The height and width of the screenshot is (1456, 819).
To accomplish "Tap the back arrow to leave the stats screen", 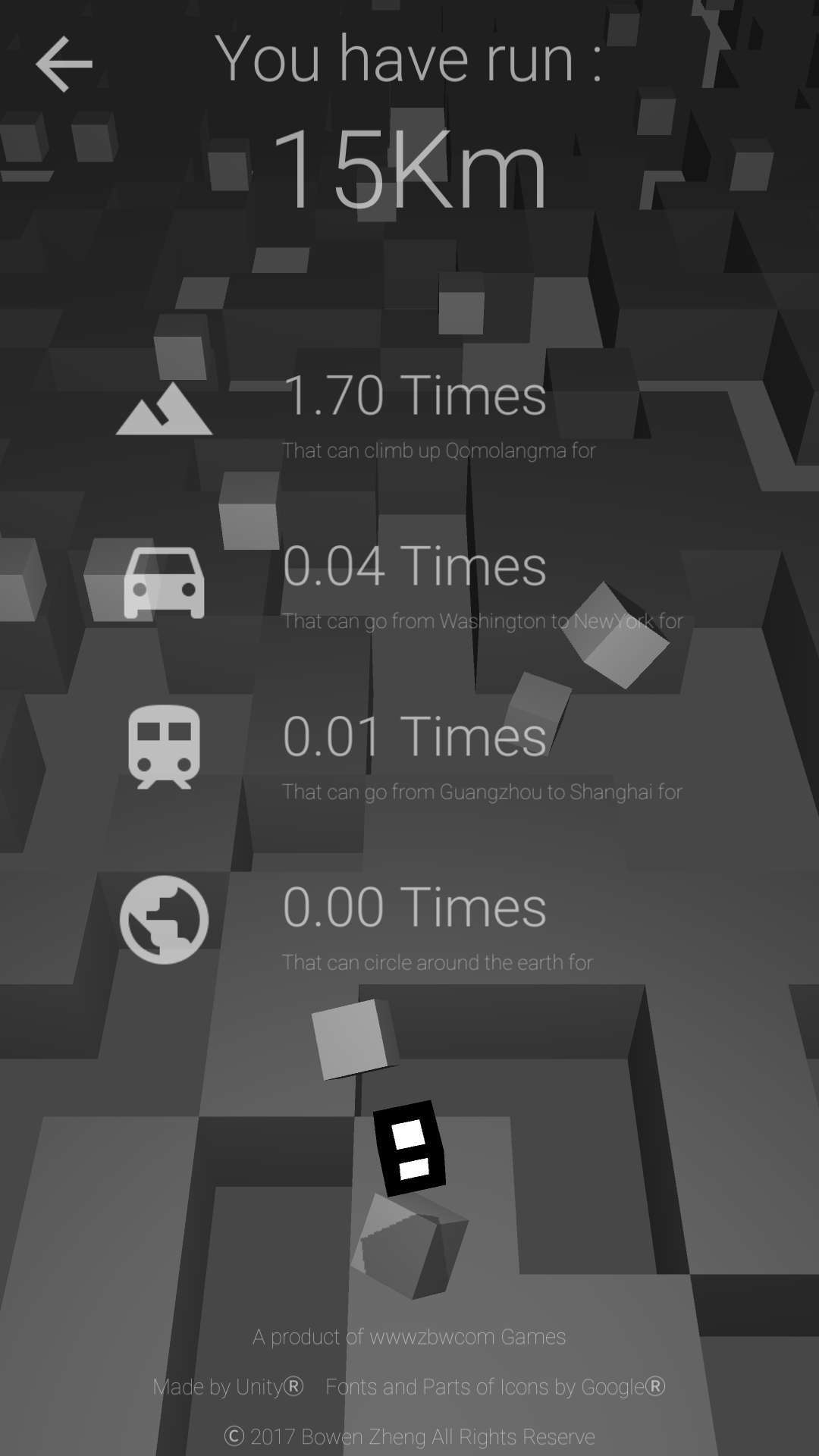I will tap(64, 64).
